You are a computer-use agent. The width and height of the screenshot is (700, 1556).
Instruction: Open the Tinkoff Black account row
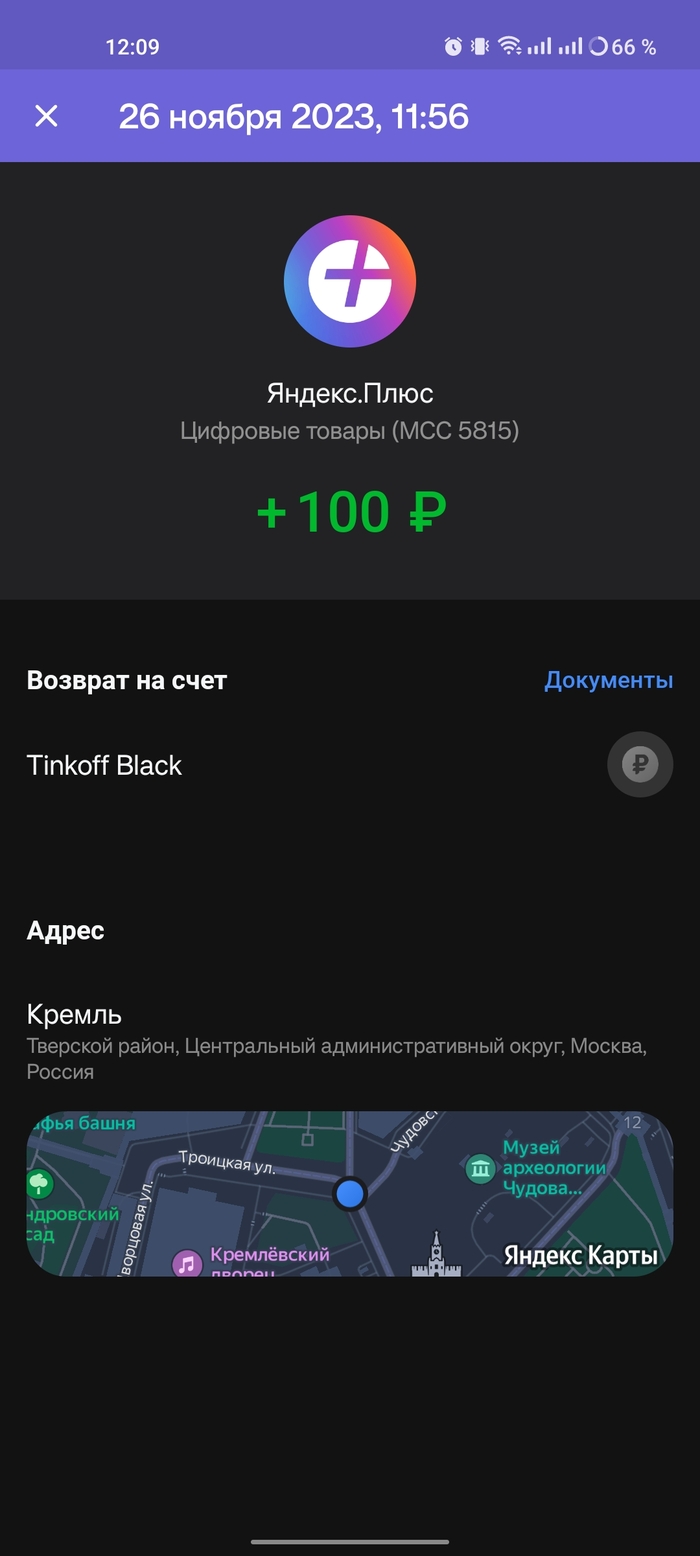click(x=349, y=766)
